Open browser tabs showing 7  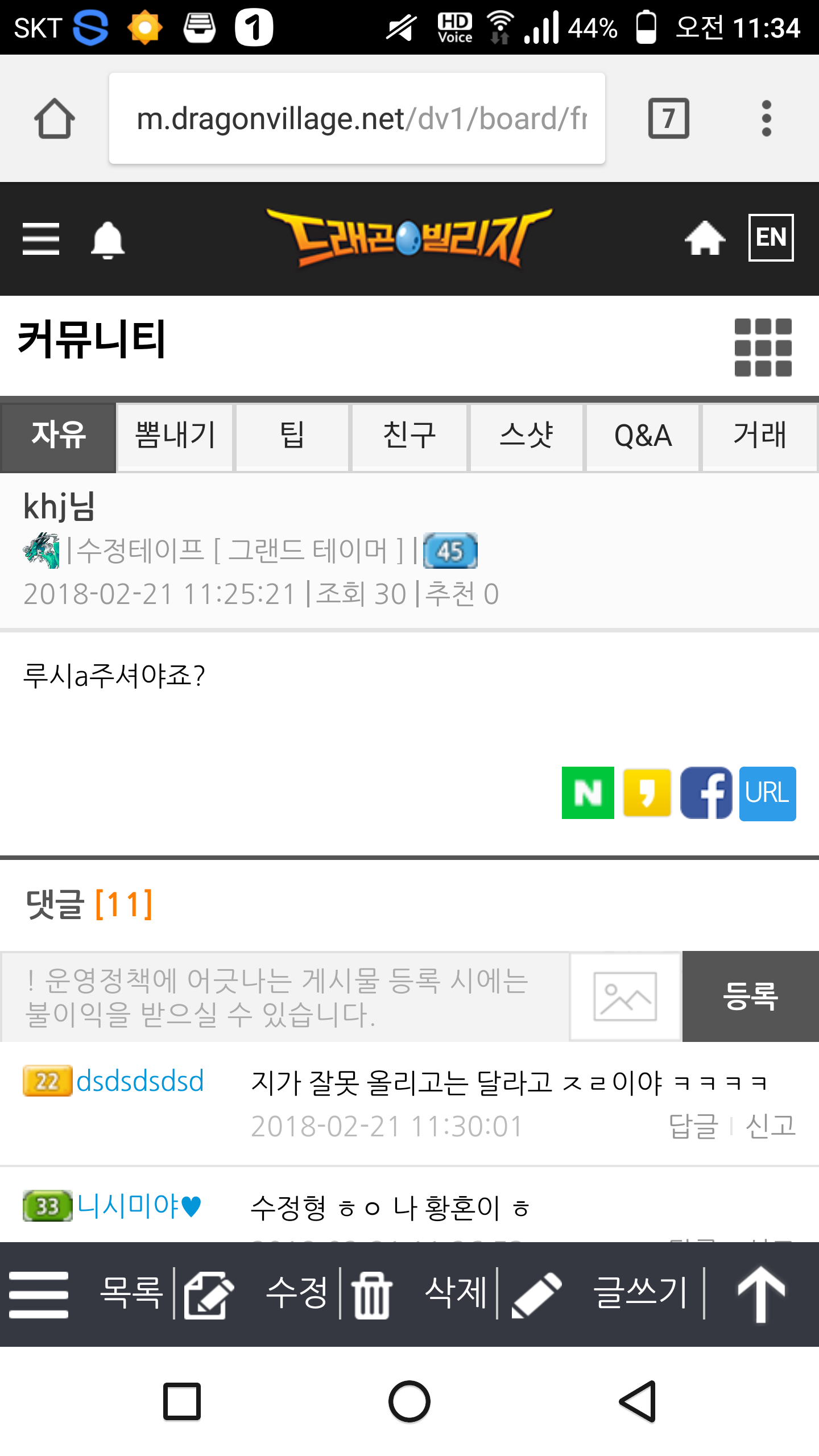[x=668, y=118]
